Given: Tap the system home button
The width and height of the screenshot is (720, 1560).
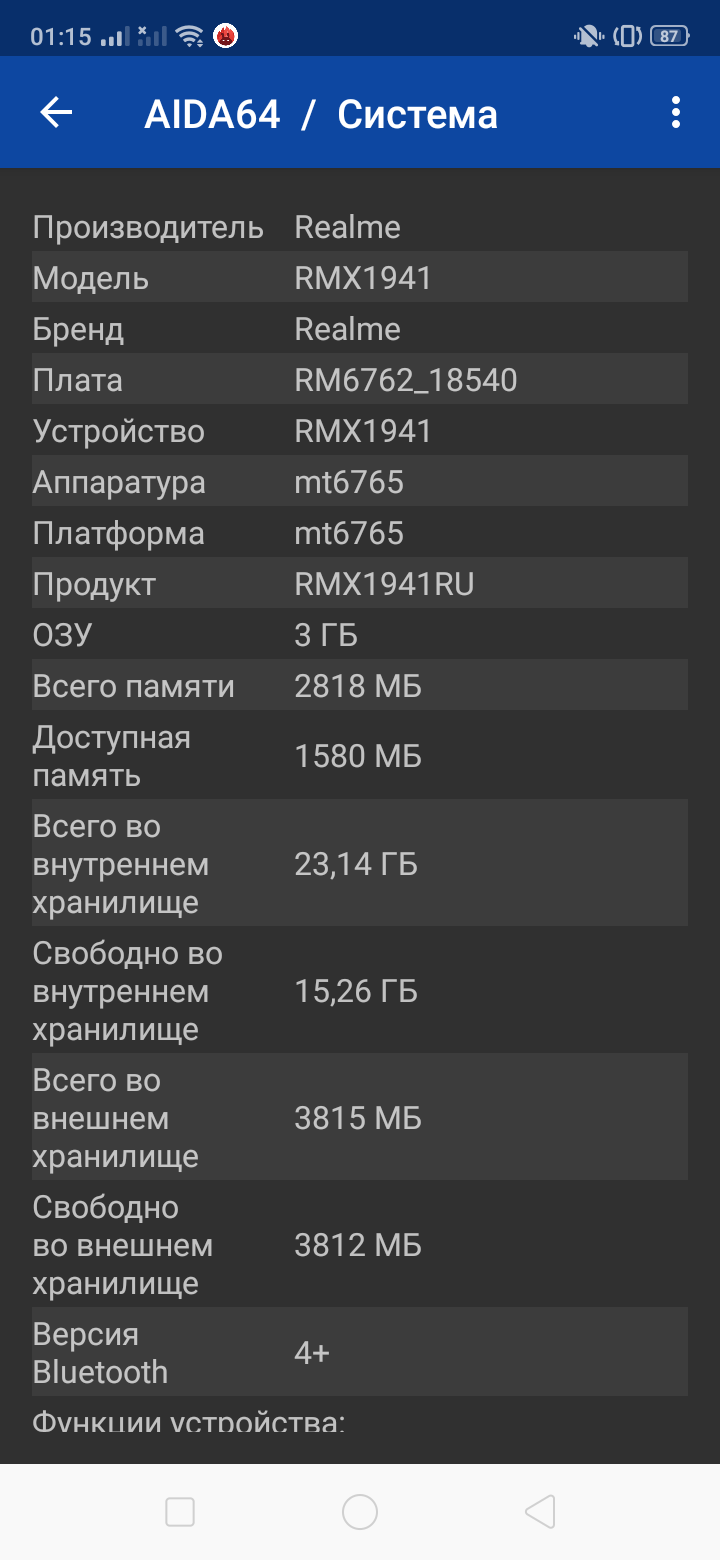Looking at the screenshot, I should (360, 1512).
